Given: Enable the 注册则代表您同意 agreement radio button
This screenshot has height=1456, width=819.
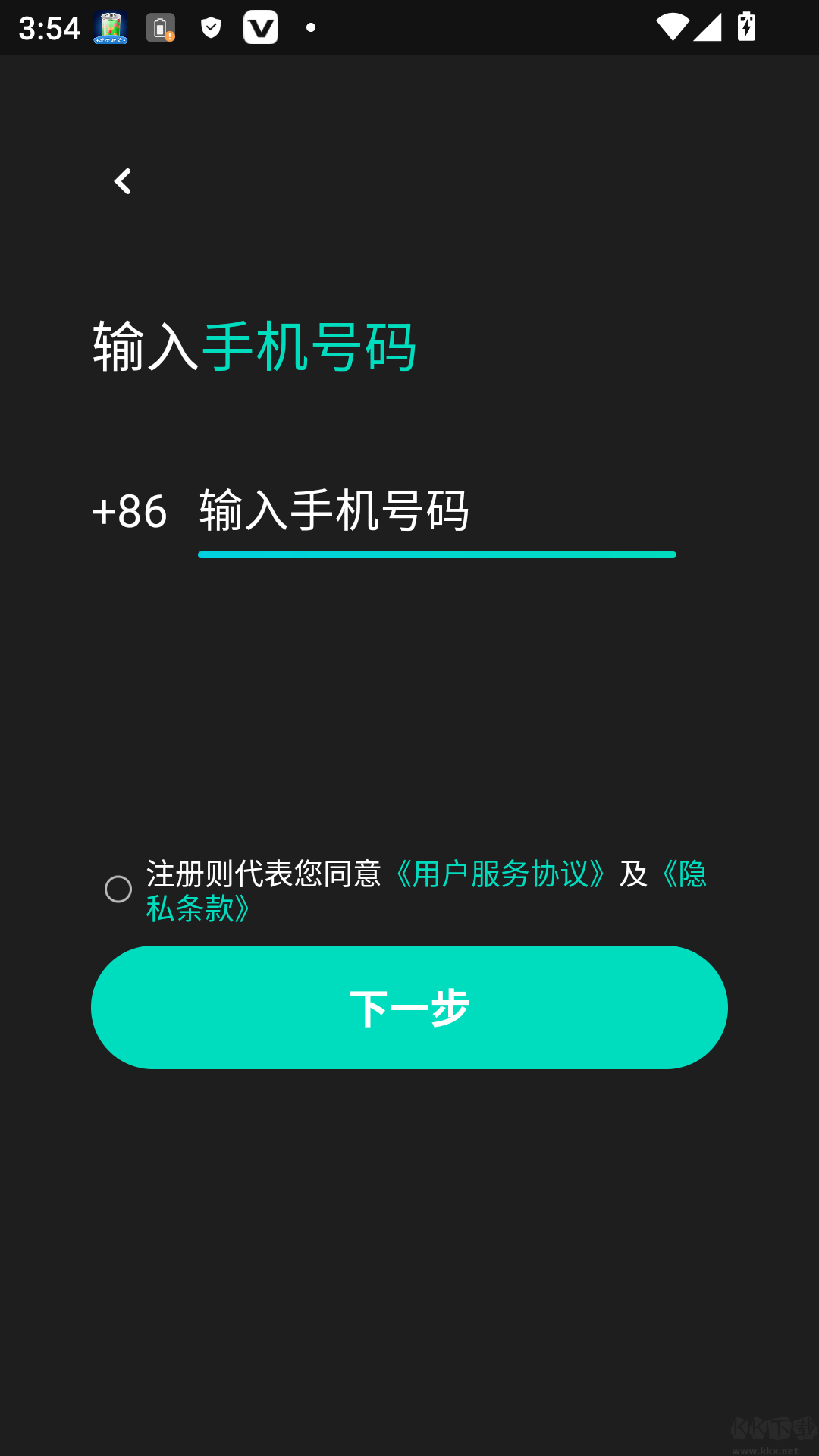Looking at the screenshot, I should (118, 889).
